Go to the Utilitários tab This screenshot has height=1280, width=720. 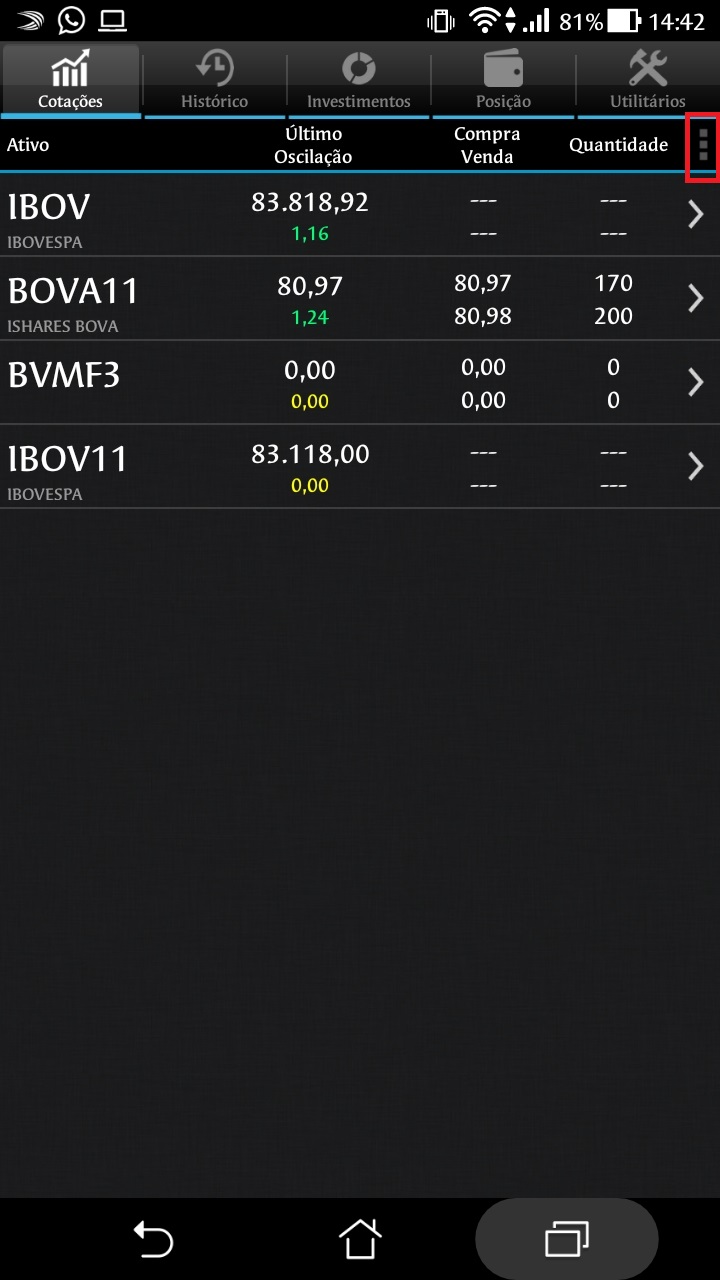pos(648,79)
